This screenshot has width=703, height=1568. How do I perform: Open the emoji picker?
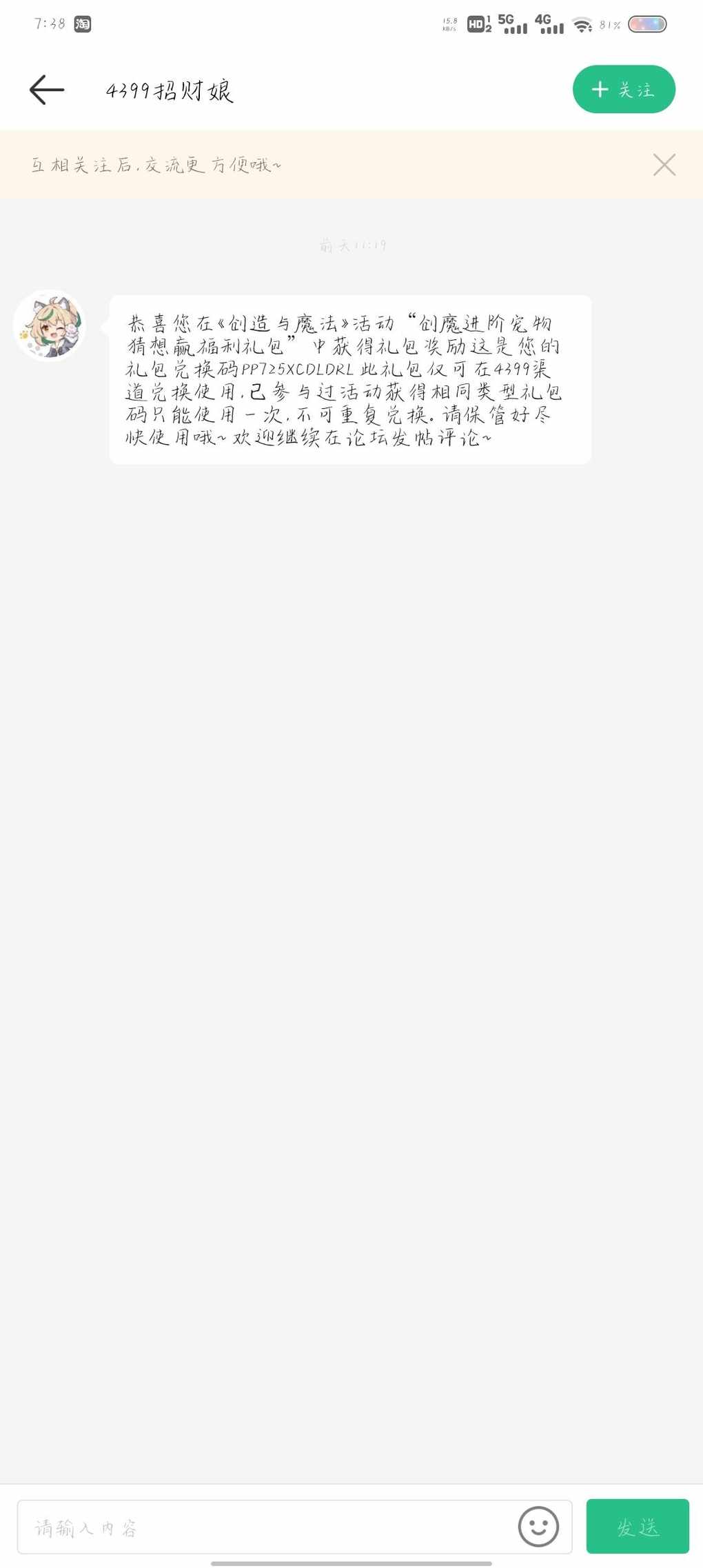(538, 1527)
